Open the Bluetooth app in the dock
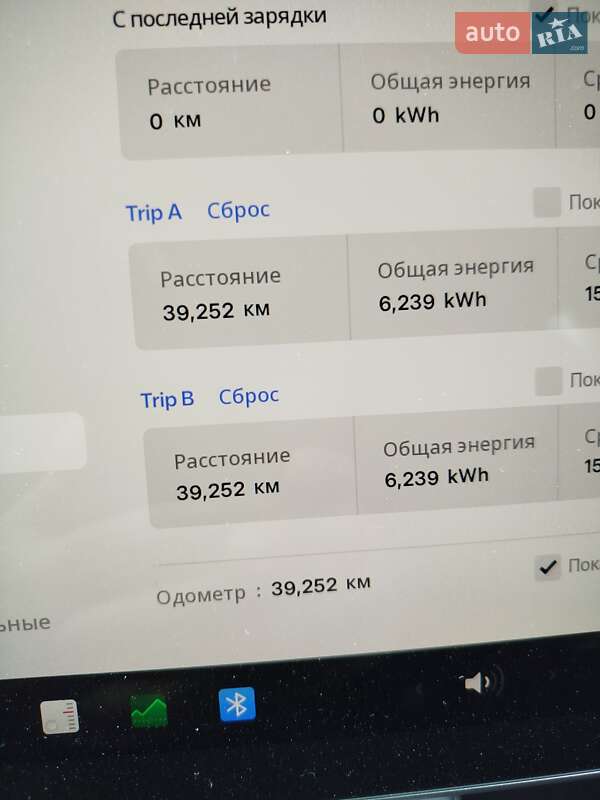This screenshot has width=600, height=800. coord(237,705)
